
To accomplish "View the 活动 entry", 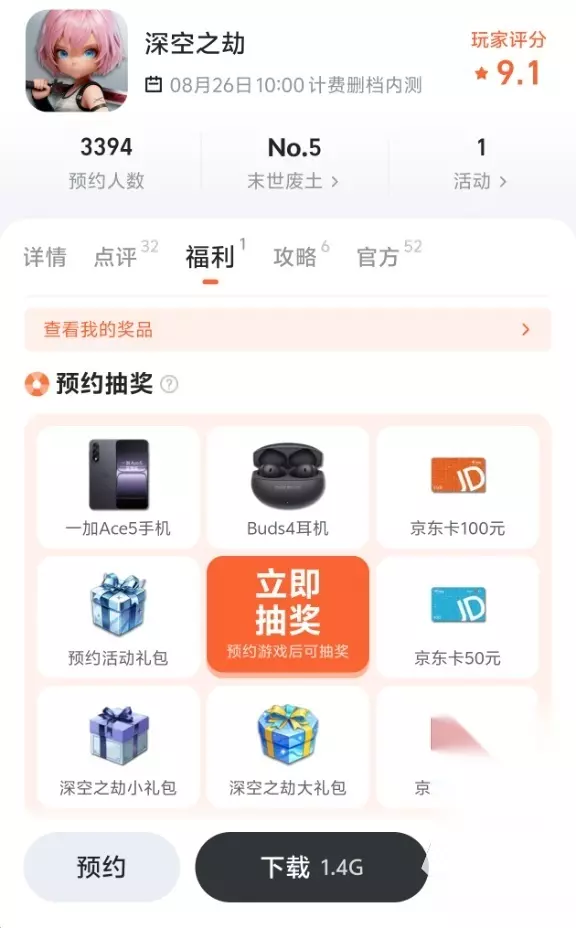I will 481,163.
